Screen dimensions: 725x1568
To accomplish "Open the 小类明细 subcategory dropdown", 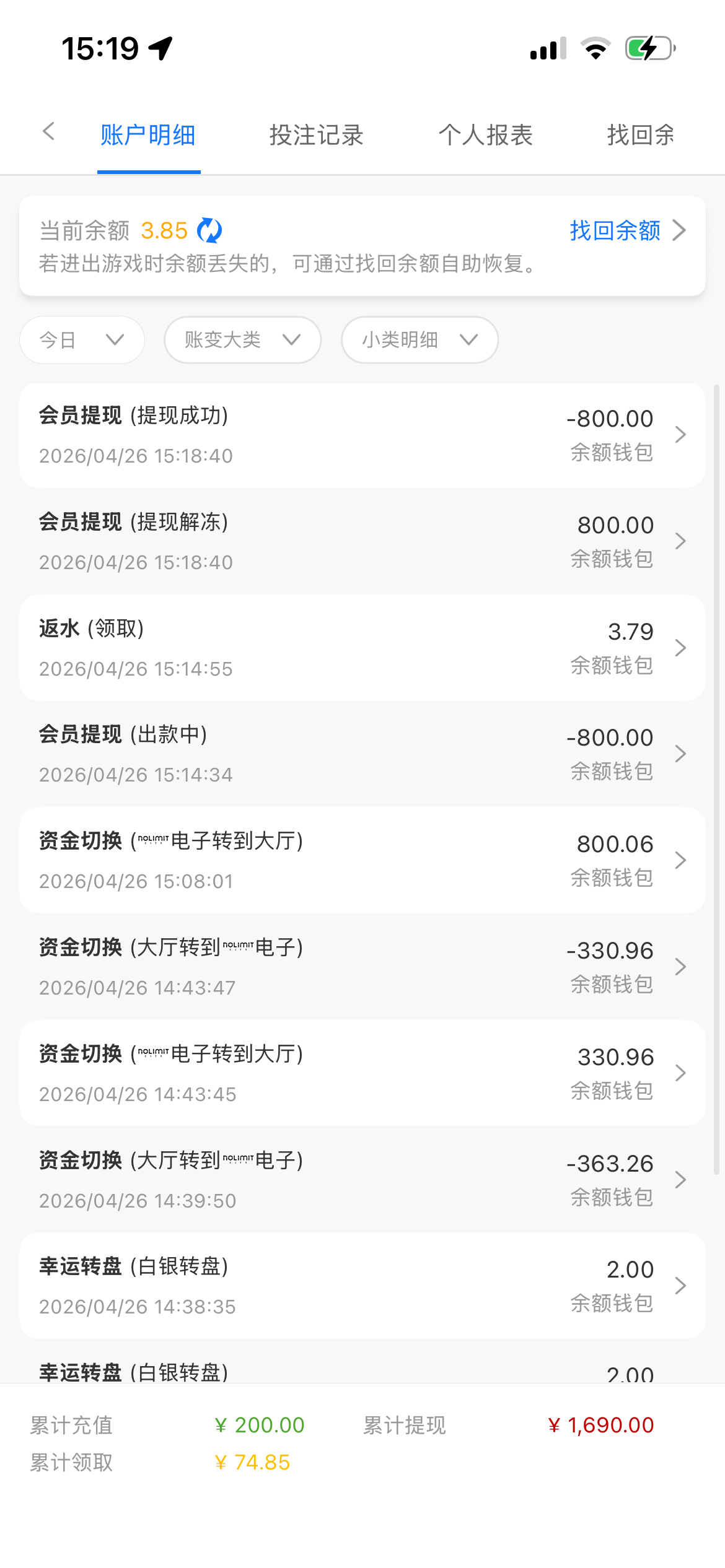I will click(419, 340).
